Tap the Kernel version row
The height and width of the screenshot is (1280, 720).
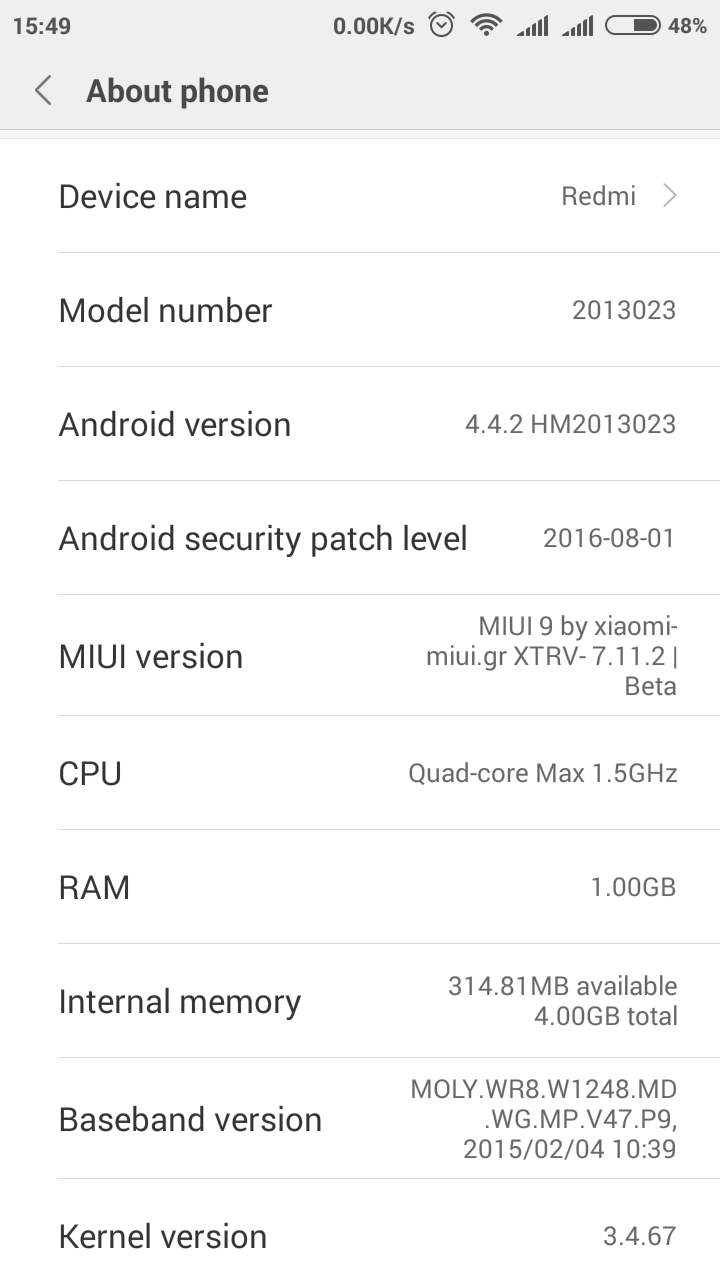360,1232
